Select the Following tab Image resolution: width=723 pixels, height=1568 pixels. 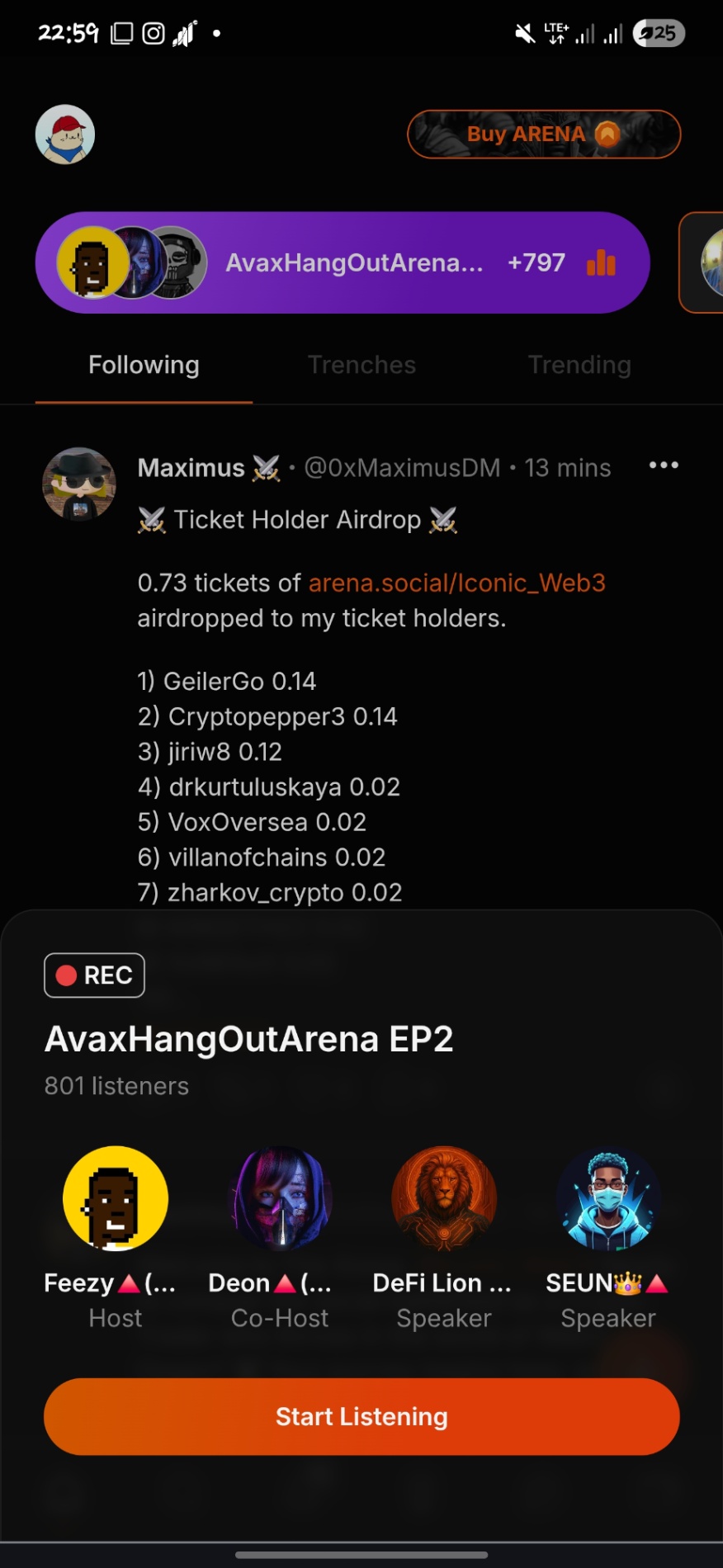[x=144, y=365]
